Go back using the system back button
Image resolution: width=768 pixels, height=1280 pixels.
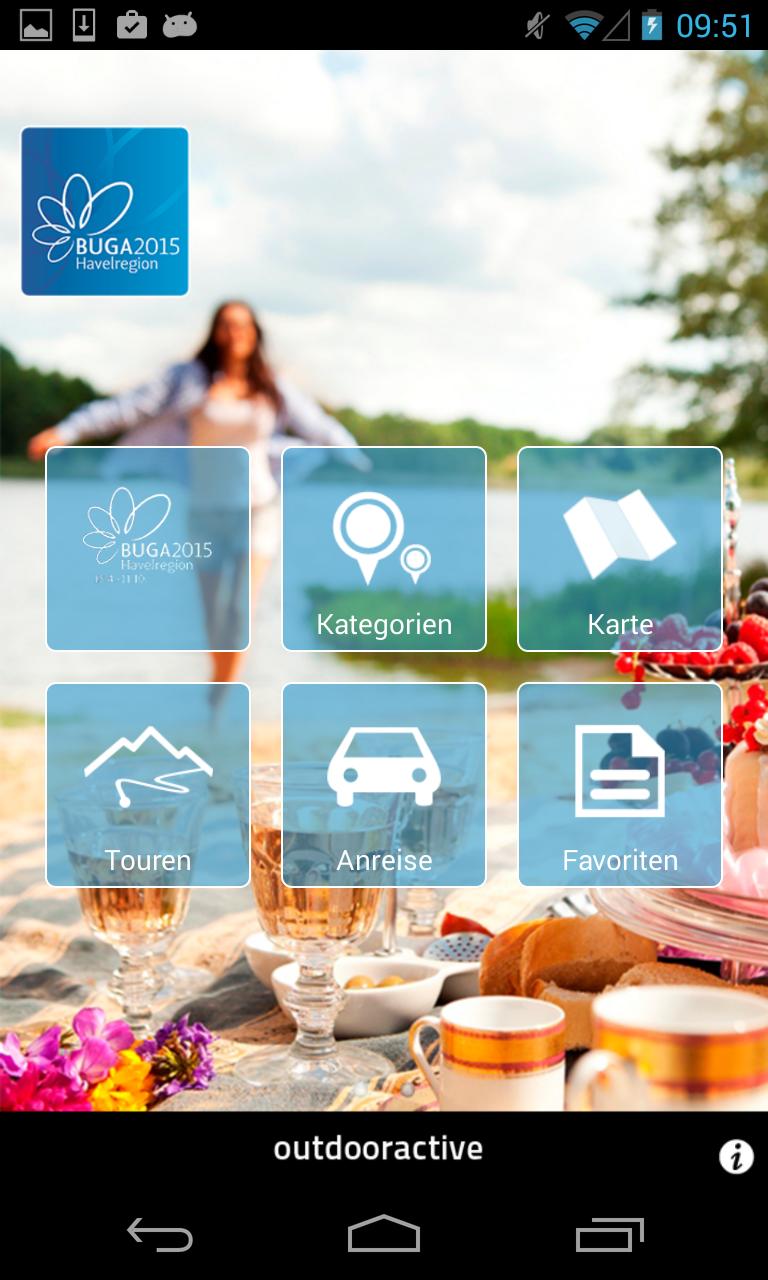[160, 1236]
